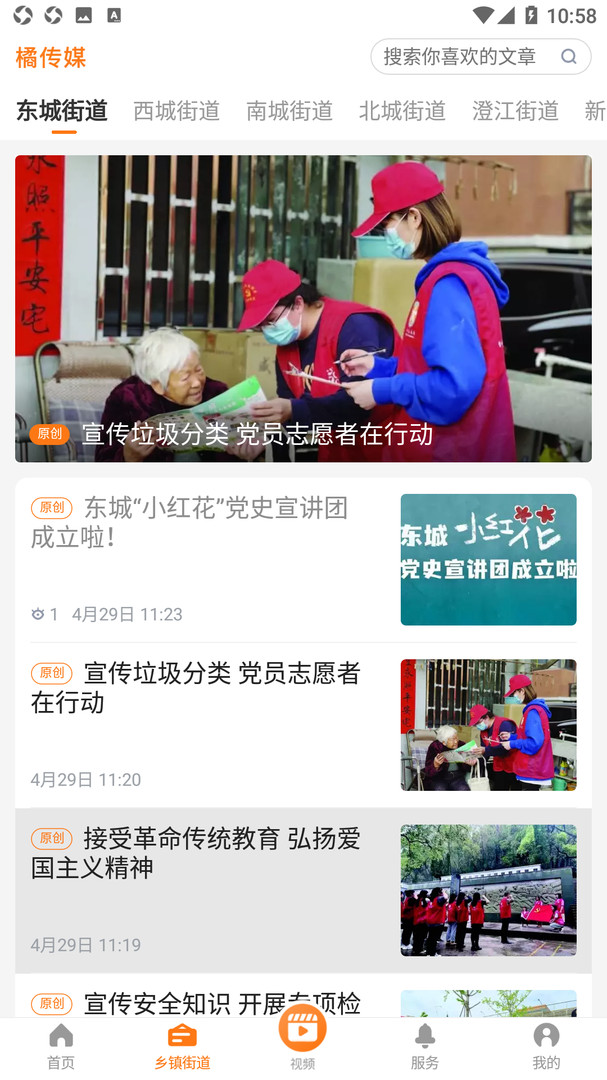Open the 我的 profile tab
607x1080 pixels.
[546, 1046]
